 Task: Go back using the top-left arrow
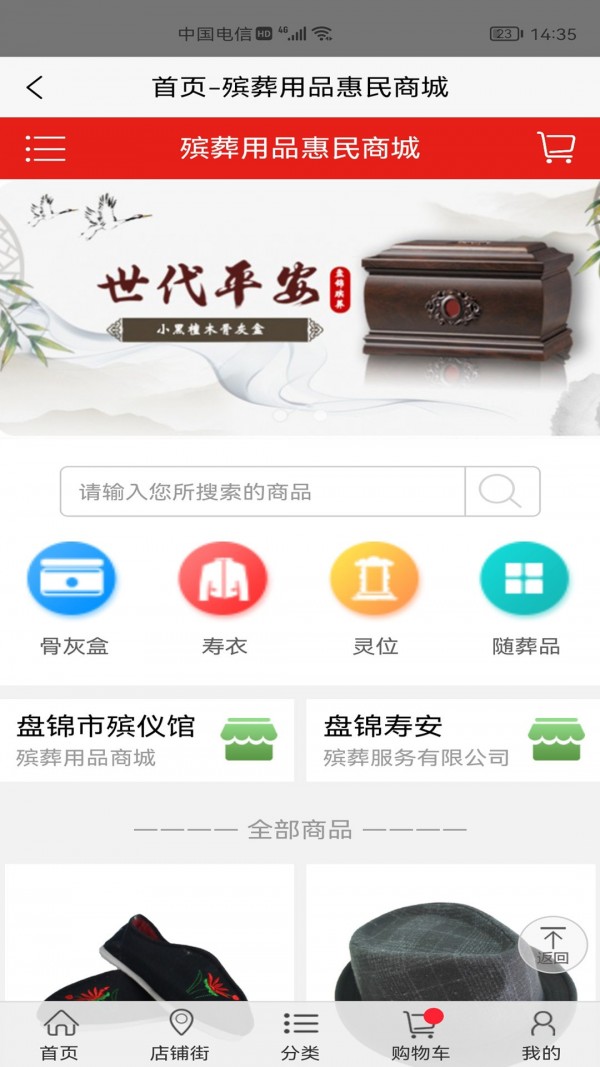(x=35, y=88)
